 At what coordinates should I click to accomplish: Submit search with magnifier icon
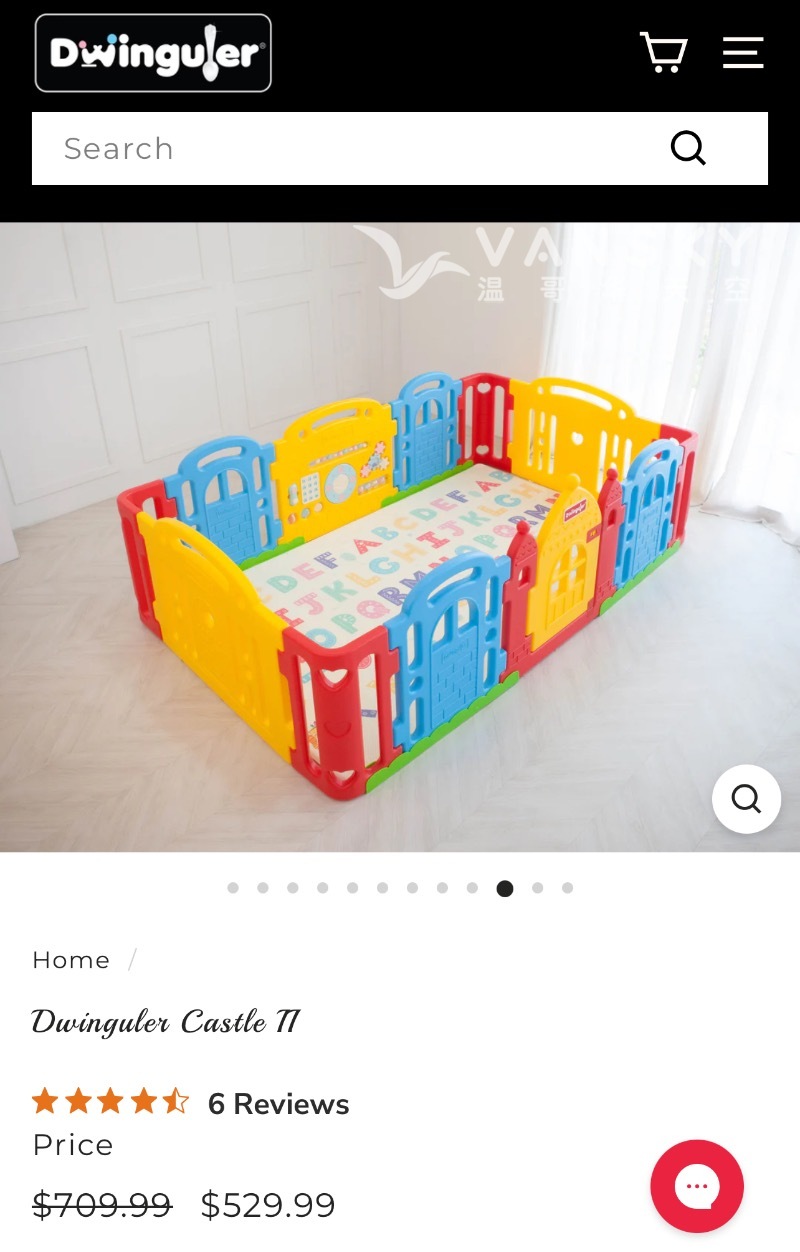pyautogui.click(x=688, y=149)
